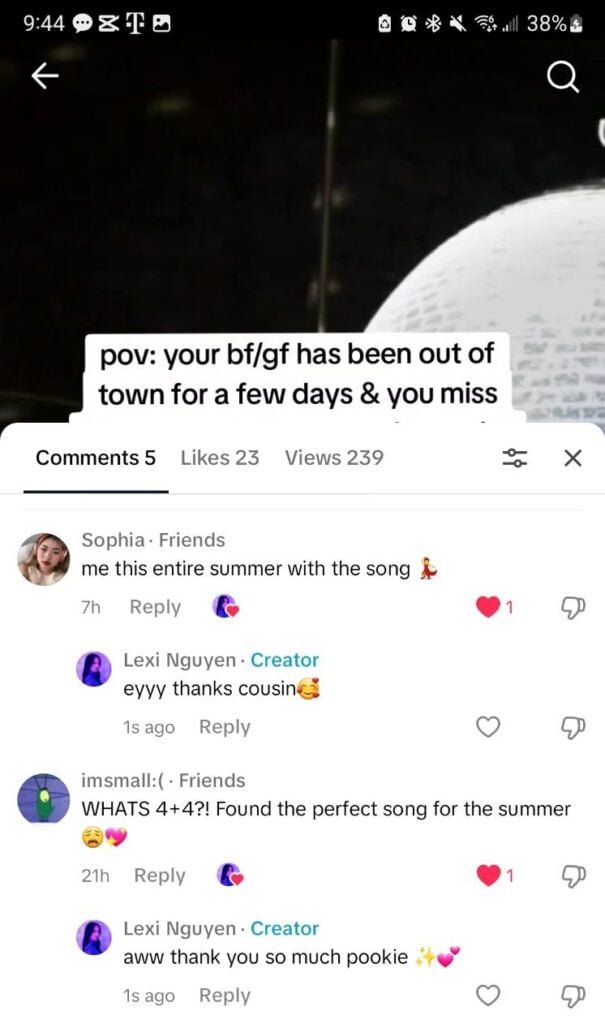Reply to "thank you so much pookie" comment
Screen dimensions: 605x1024
coord(224,995)
